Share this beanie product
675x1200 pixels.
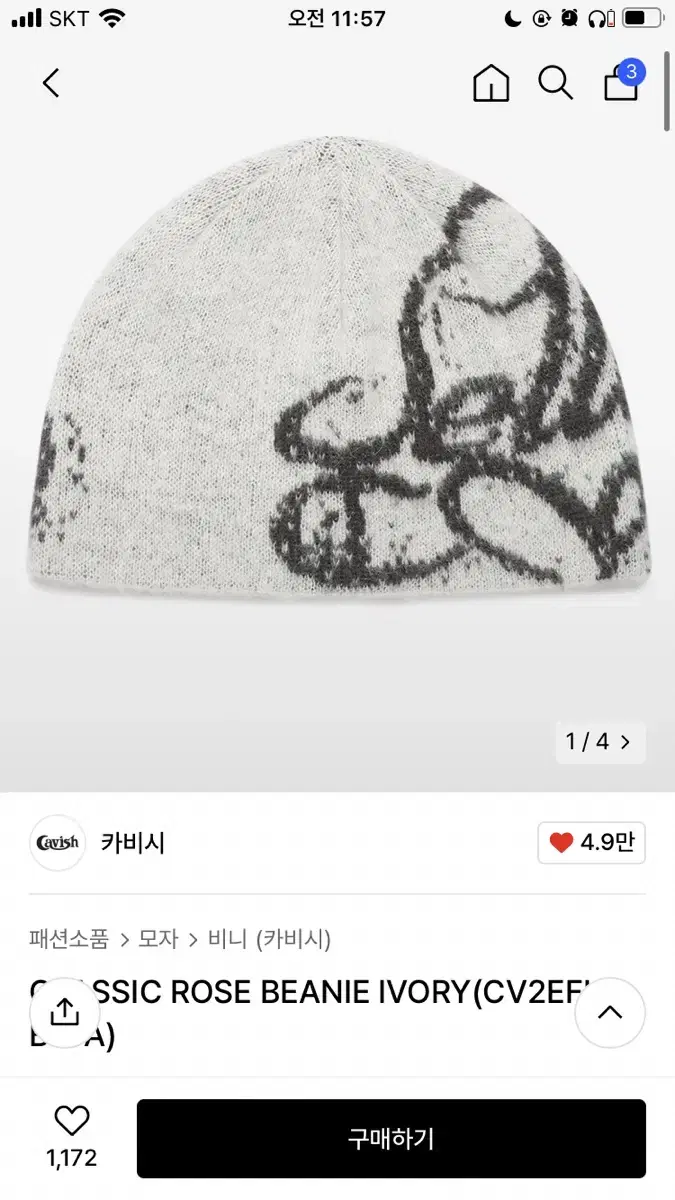64,1012
